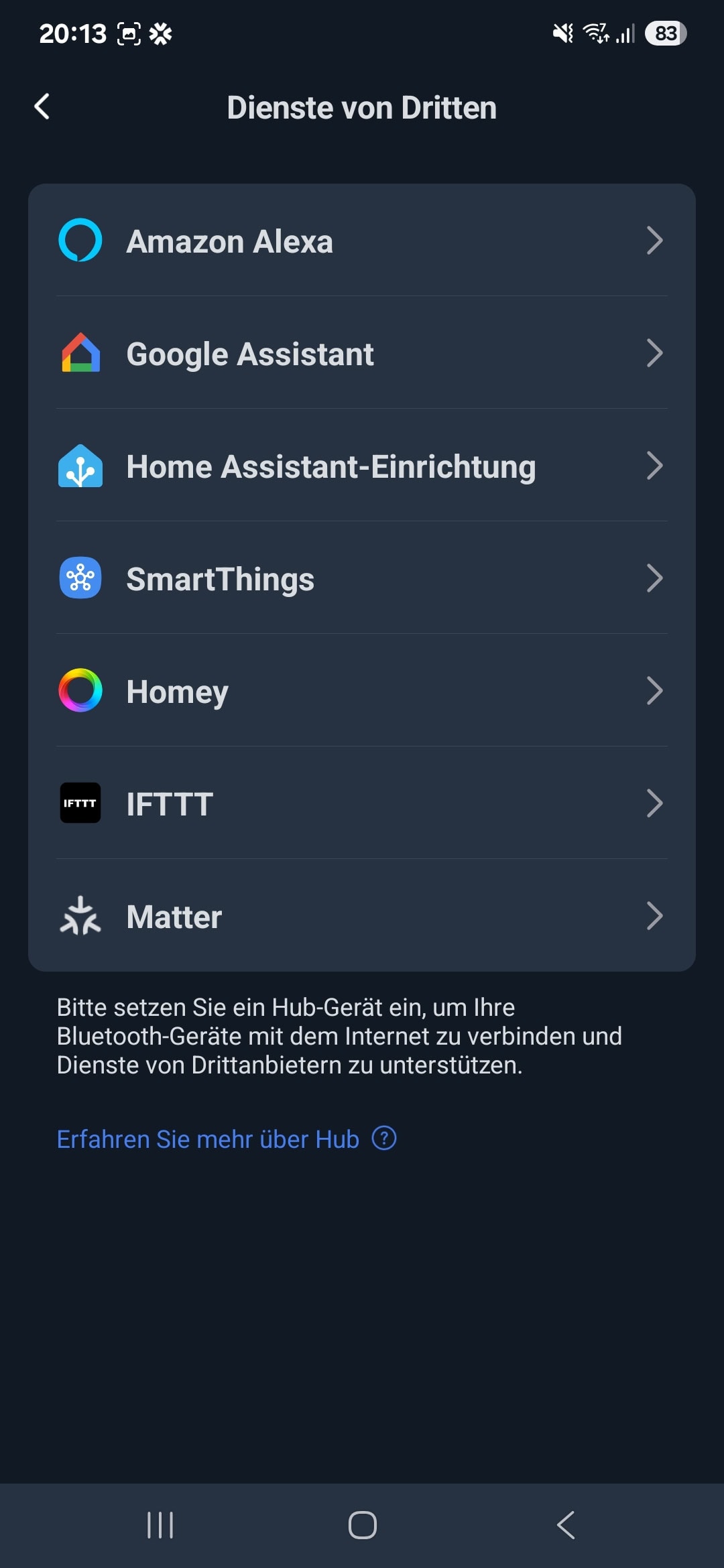The width and height of the screenshot is (724, 1568).
Task: Tap the system home button
Action: (x=362, y=1525)
